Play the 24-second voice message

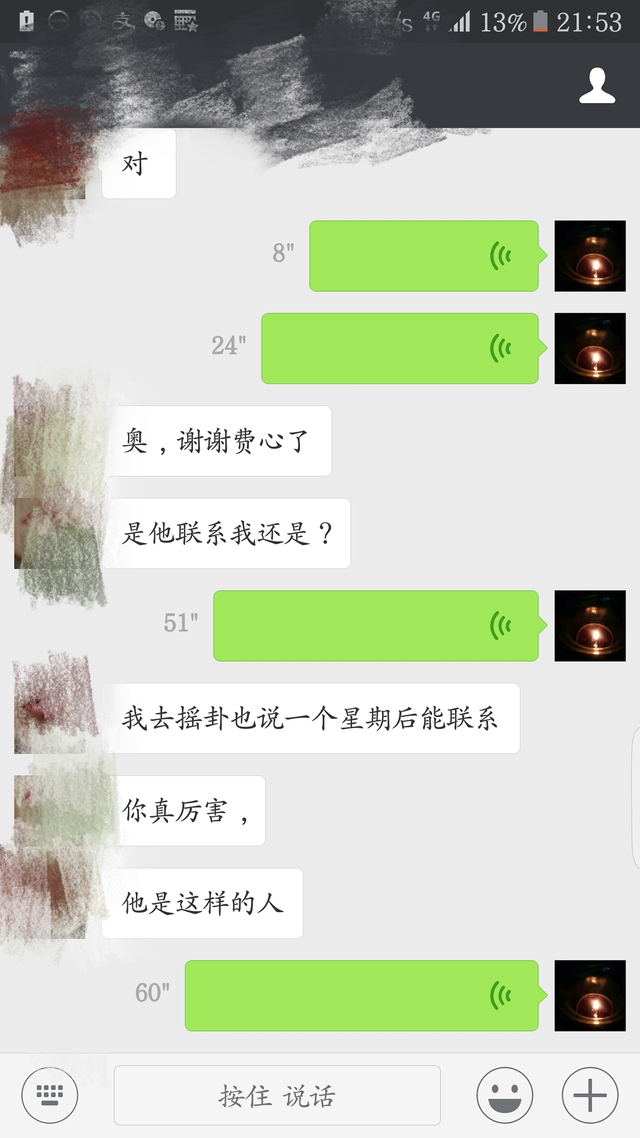(400, 348)
